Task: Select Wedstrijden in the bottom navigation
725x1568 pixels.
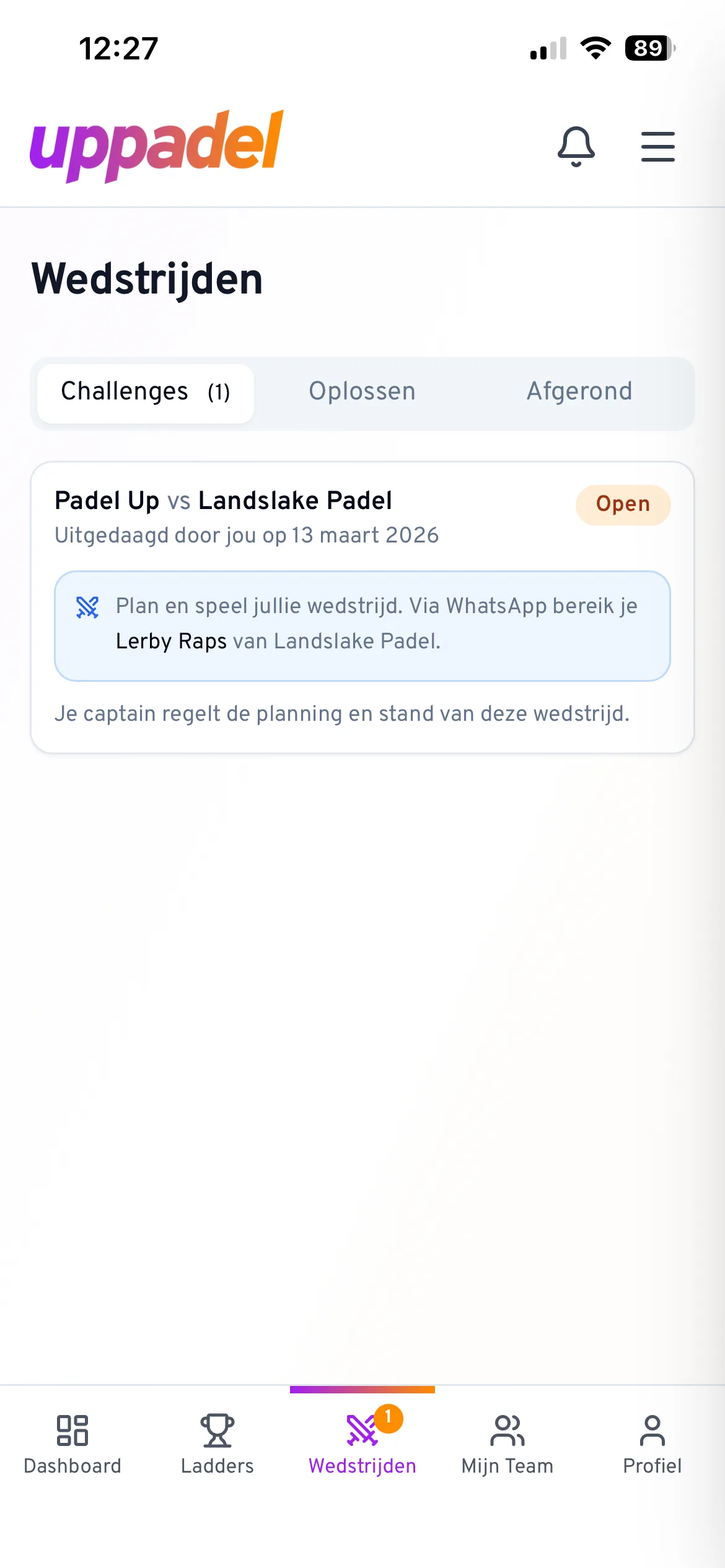Action: pyautogui.click(x=362, y=1443)
